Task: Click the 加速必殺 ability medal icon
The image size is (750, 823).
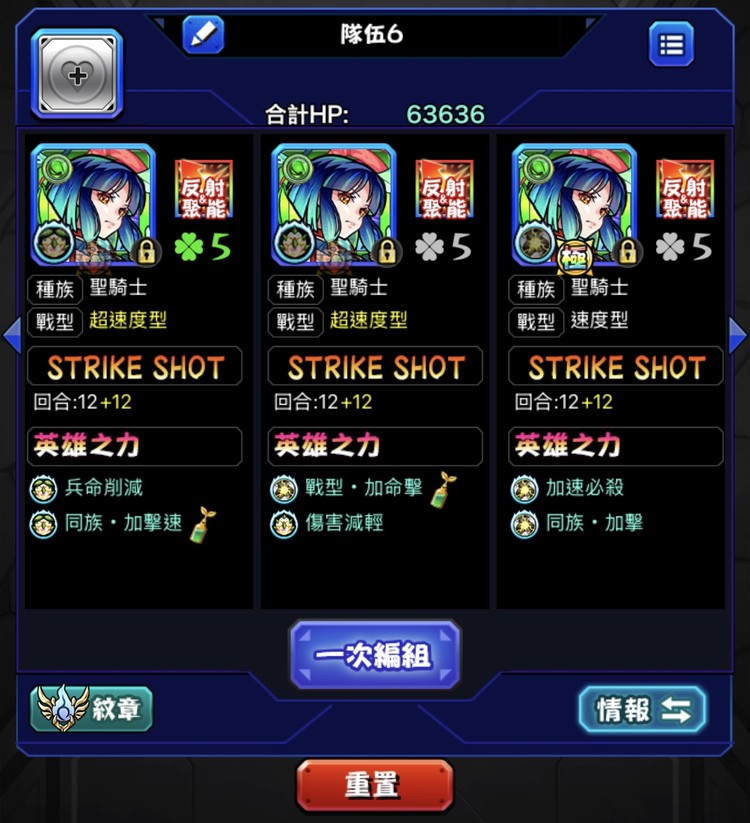Action: [523, 489]
